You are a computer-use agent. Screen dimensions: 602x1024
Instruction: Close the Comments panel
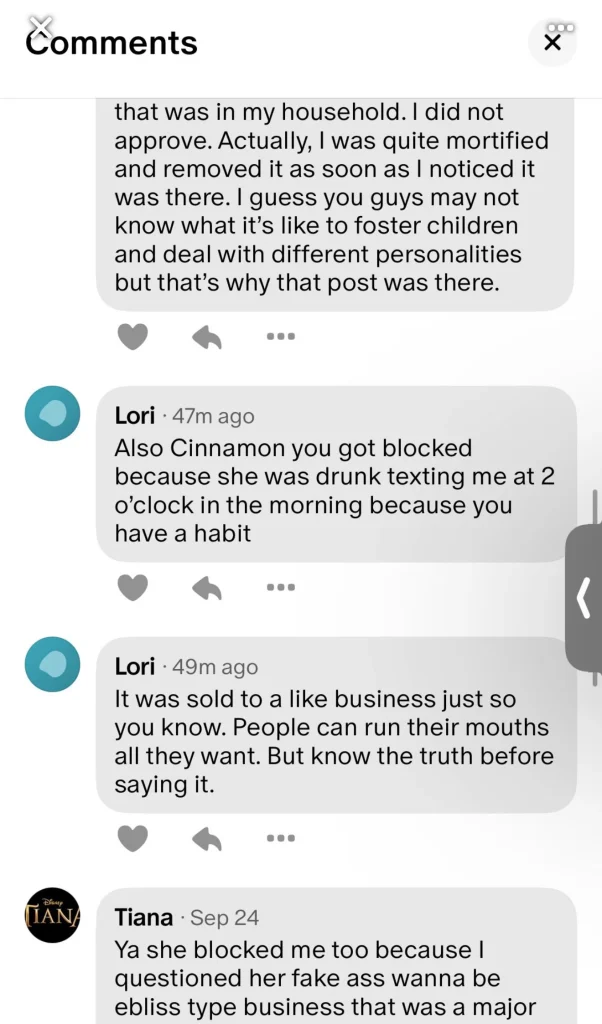pos(552,42)
